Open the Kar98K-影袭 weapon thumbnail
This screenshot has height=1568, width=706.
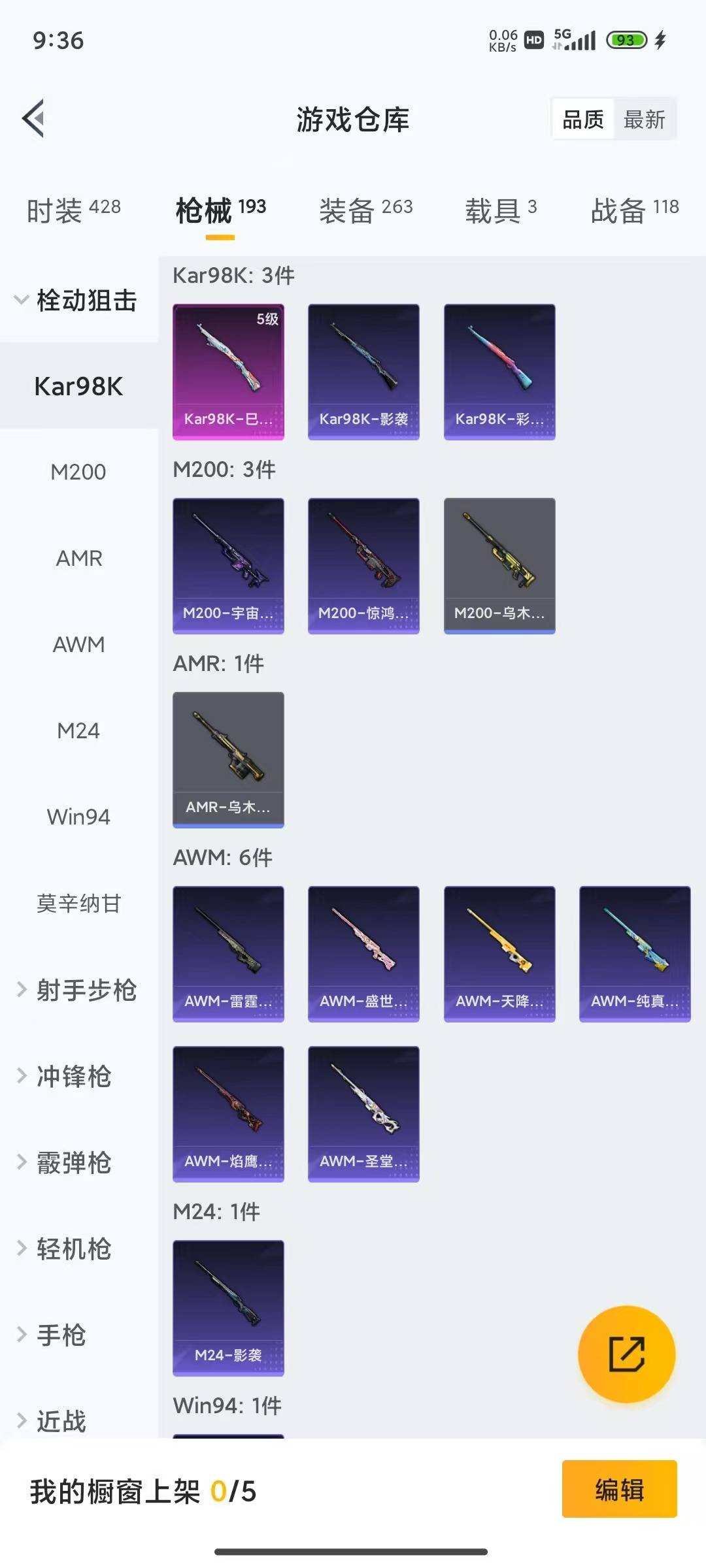coord(363,370)
